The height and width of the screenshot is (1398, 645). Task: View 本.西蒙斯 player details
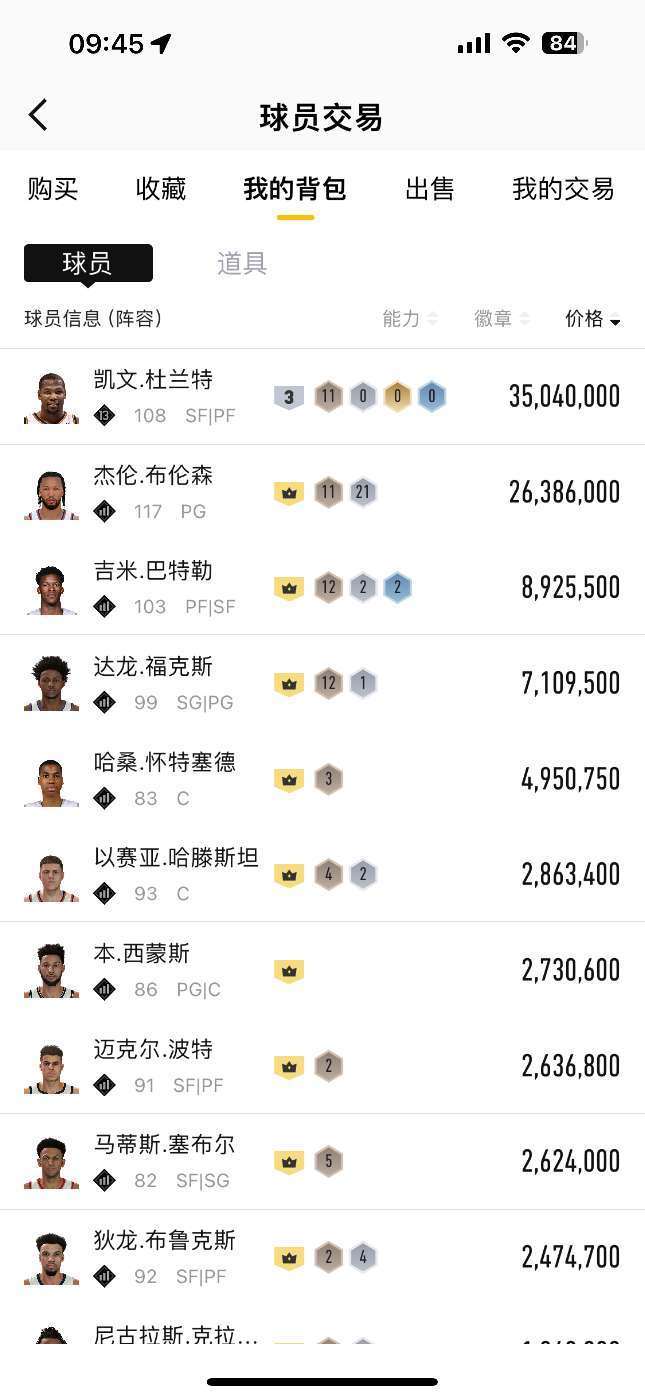[322, 970]
